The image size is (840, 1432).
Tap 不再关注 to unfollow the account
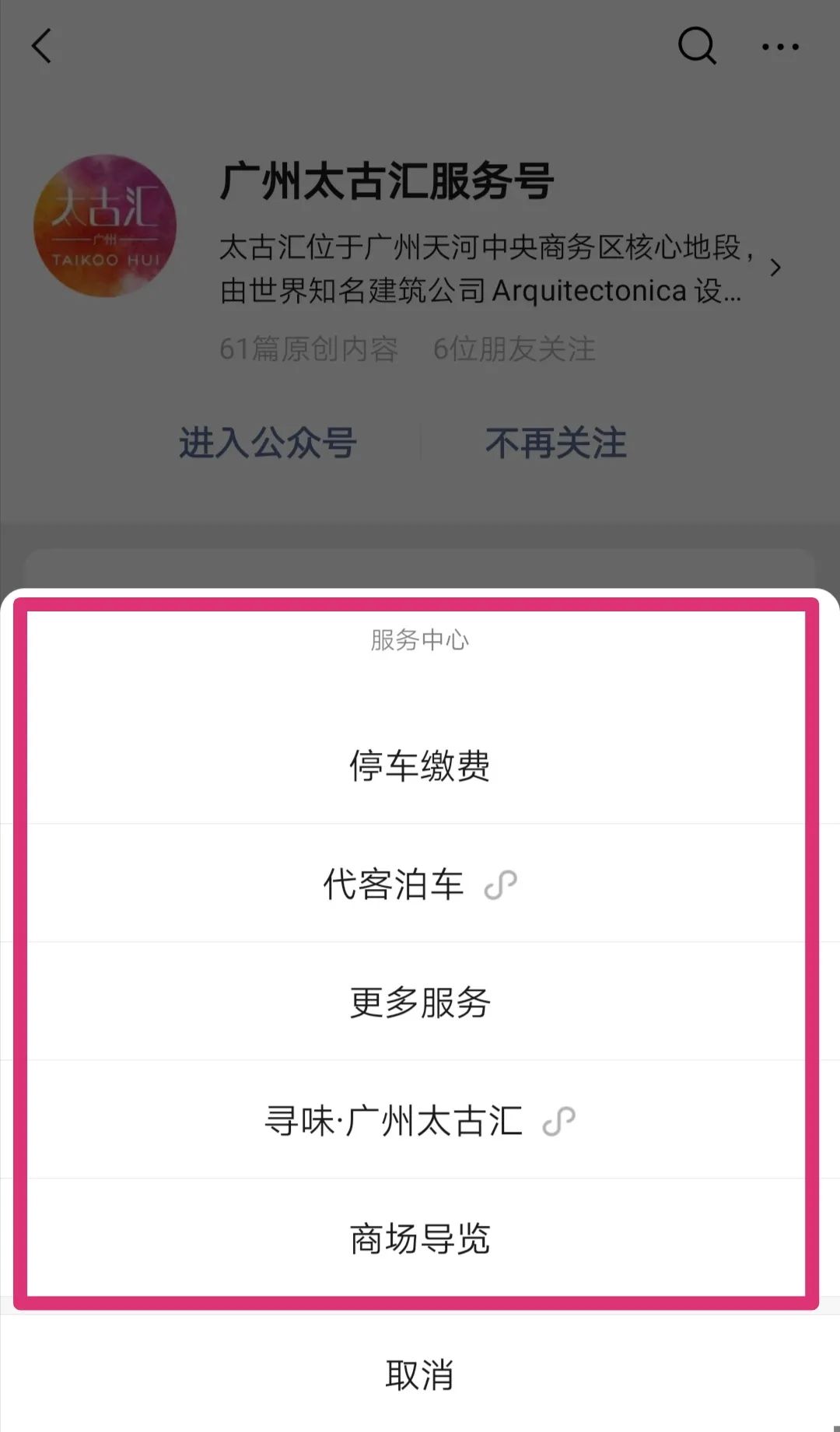tap(555, 443)
